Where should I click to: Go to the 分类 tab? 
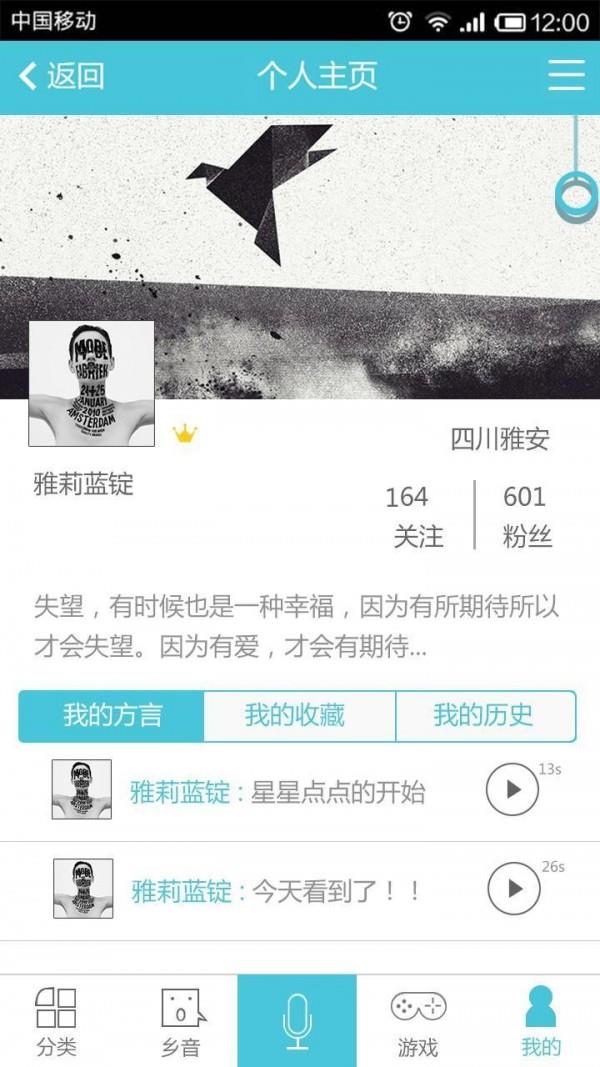pos(56,1021)
